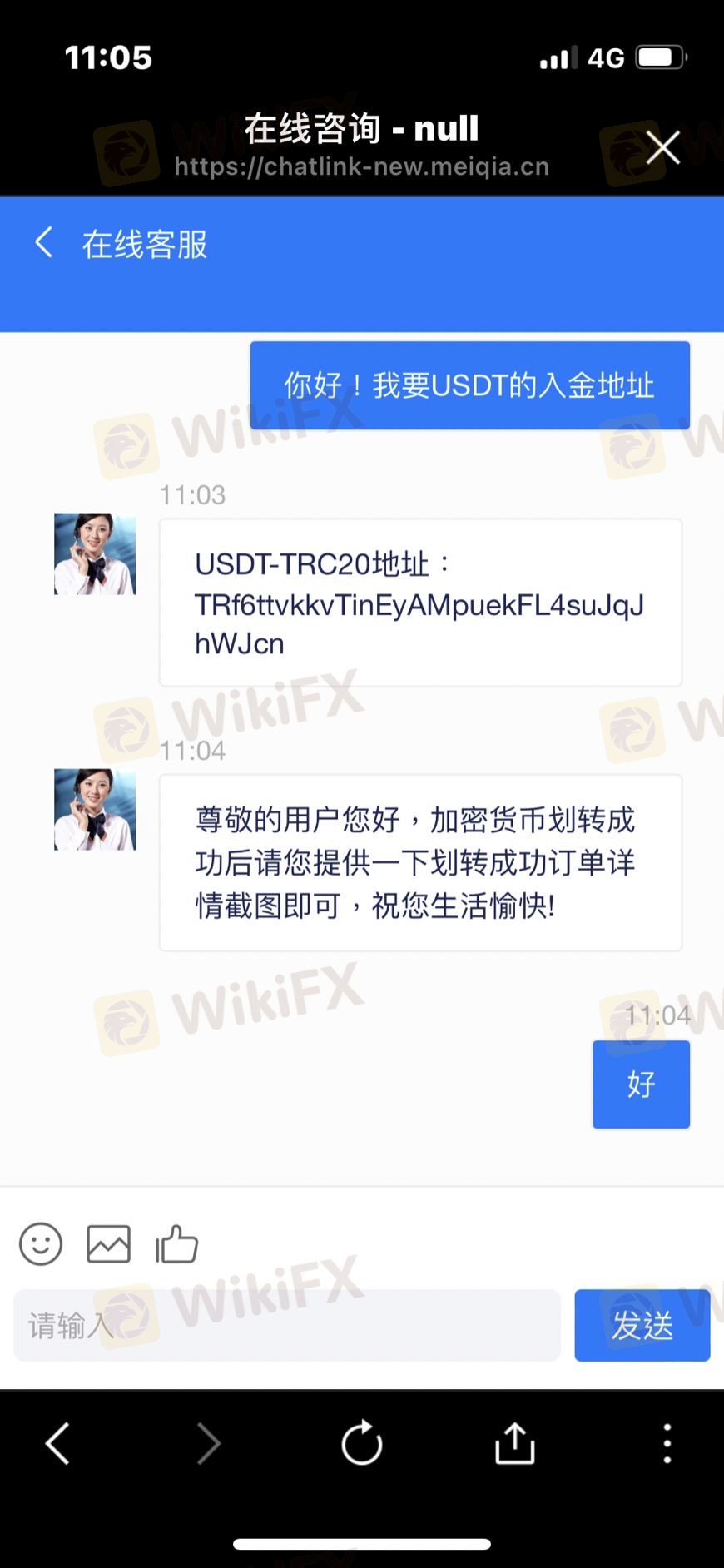Navigate back in the browser toolbar
This screenshot has height=1568, width=724.
tap(57, 1443)
